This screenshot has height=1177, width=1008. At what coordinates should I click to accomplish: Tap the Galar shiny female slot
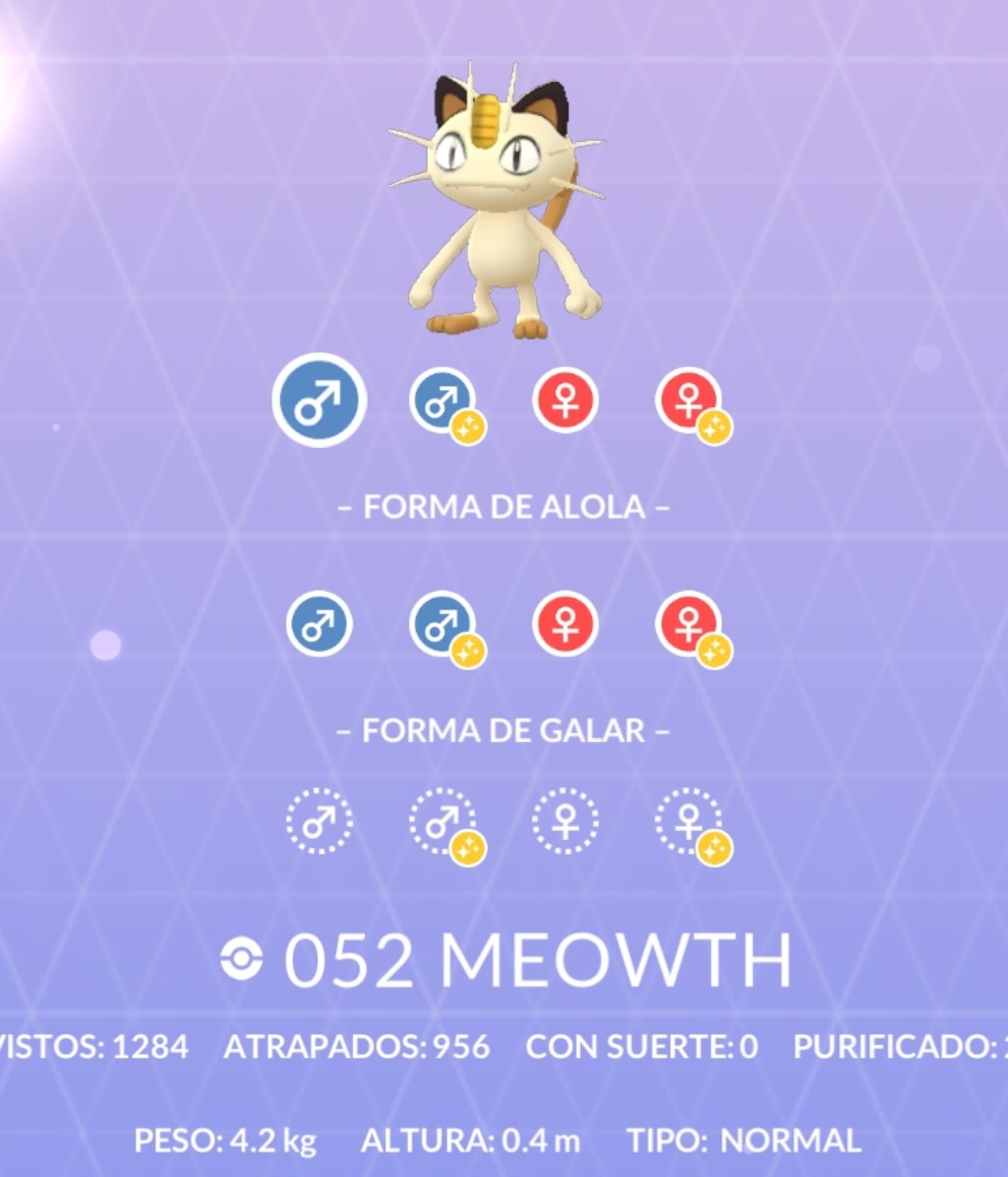point(689,822)
